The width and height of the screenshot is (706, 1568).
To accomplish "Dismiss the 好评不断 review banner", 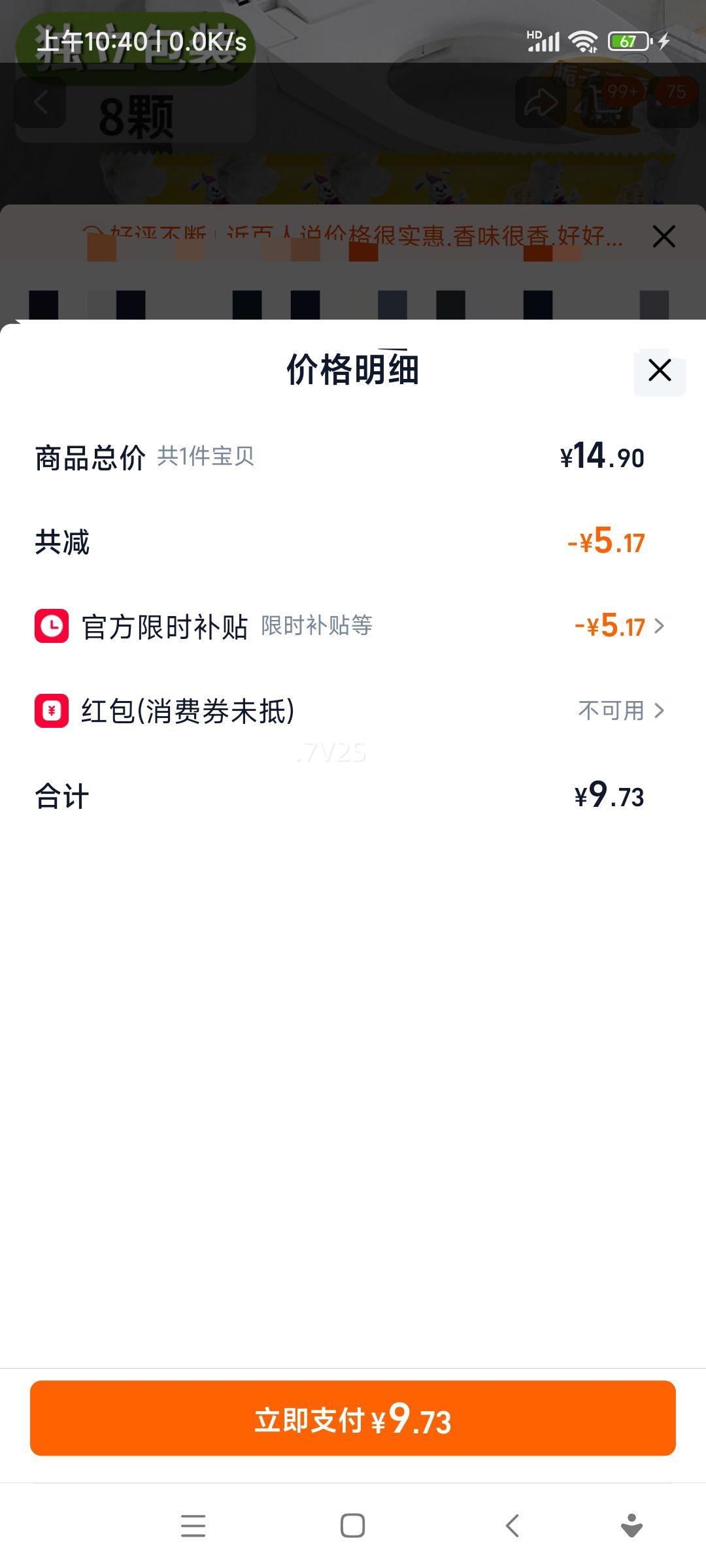I will [x=664, y=237].
